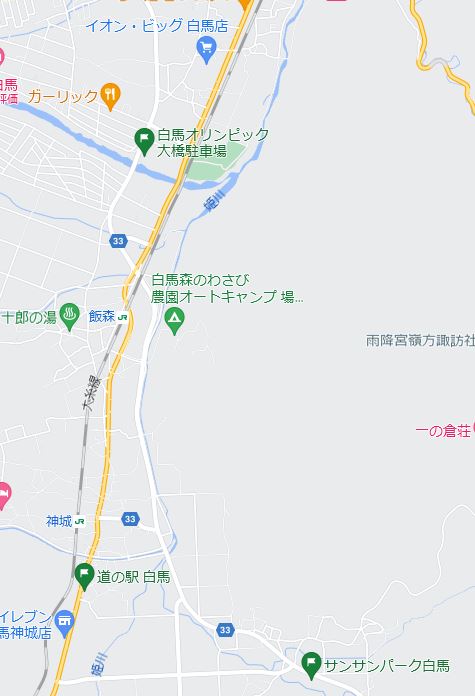Open the 白馬森のわさび農園オートキャンプ場 camping pin
The width and height of the screenshot is (475, 696).
click(x=174, y=320)
